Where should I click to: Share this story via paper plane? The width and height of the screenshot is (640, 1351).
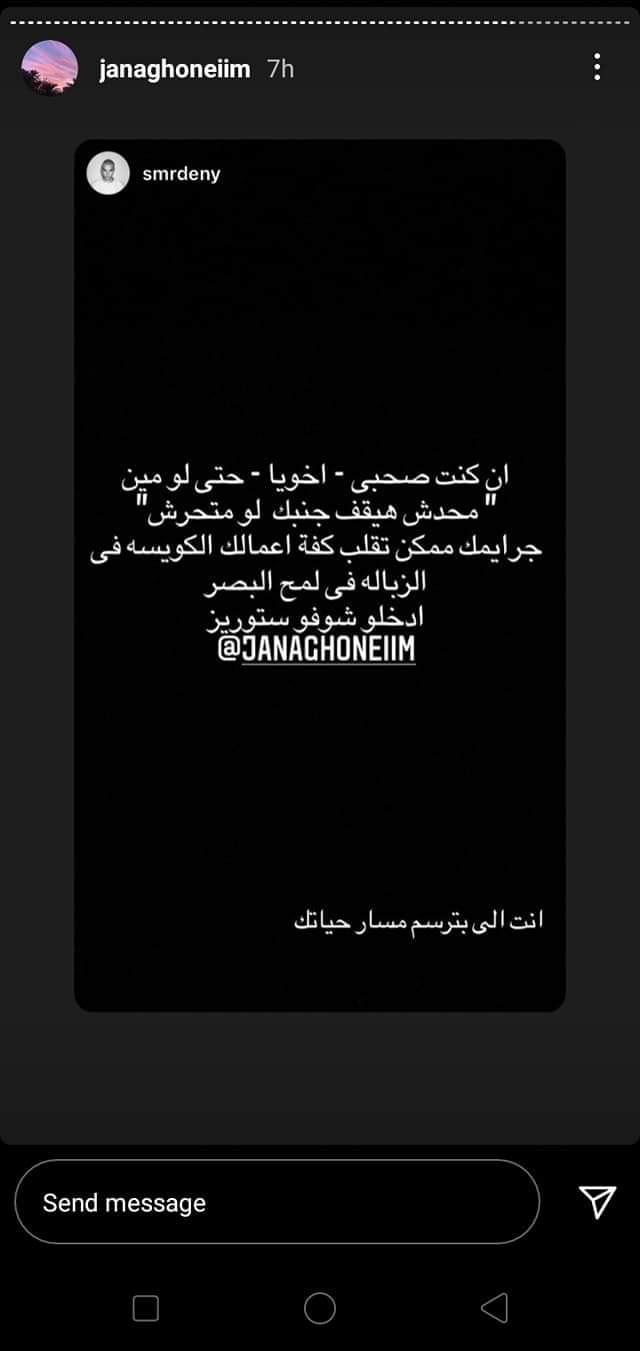597,1202
